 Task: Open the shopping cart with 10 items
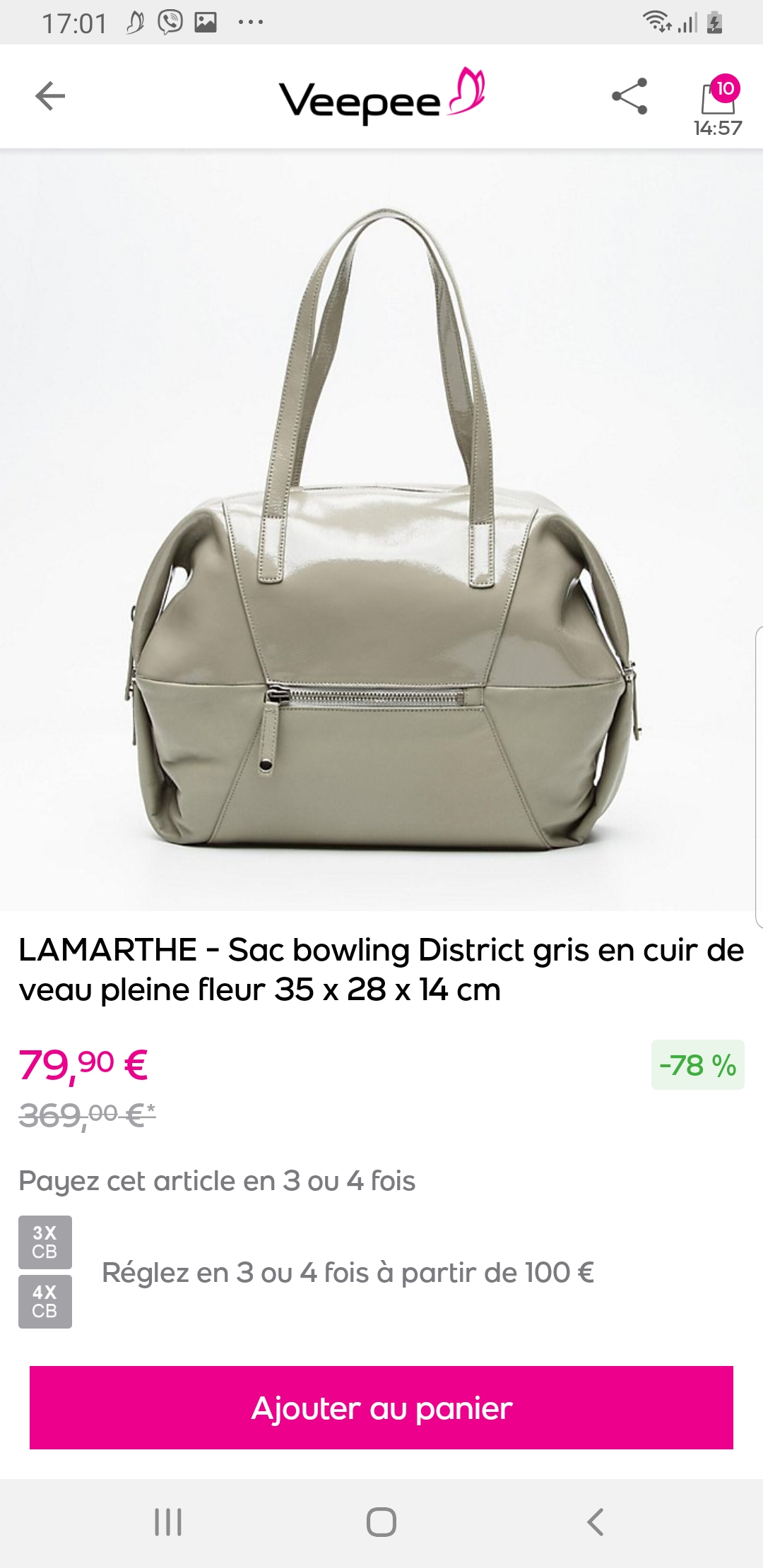[718, 99]
